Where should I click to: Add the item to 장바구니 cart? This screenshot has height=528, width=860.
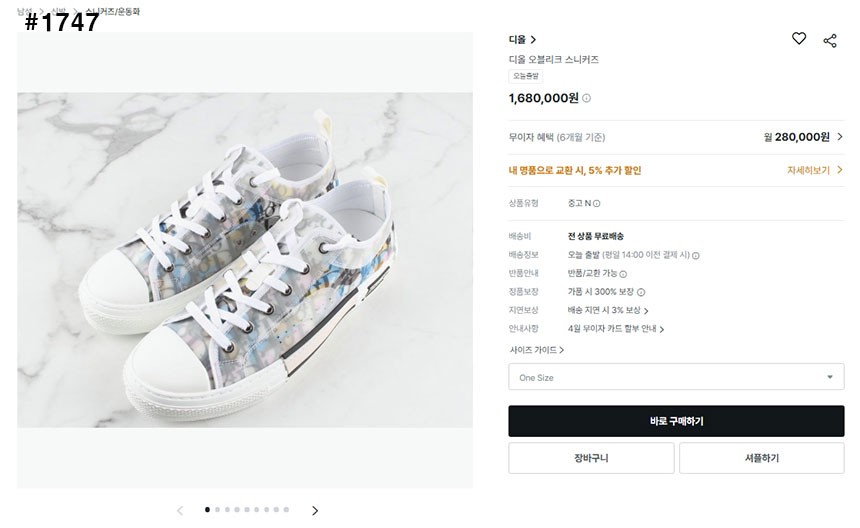590,458
